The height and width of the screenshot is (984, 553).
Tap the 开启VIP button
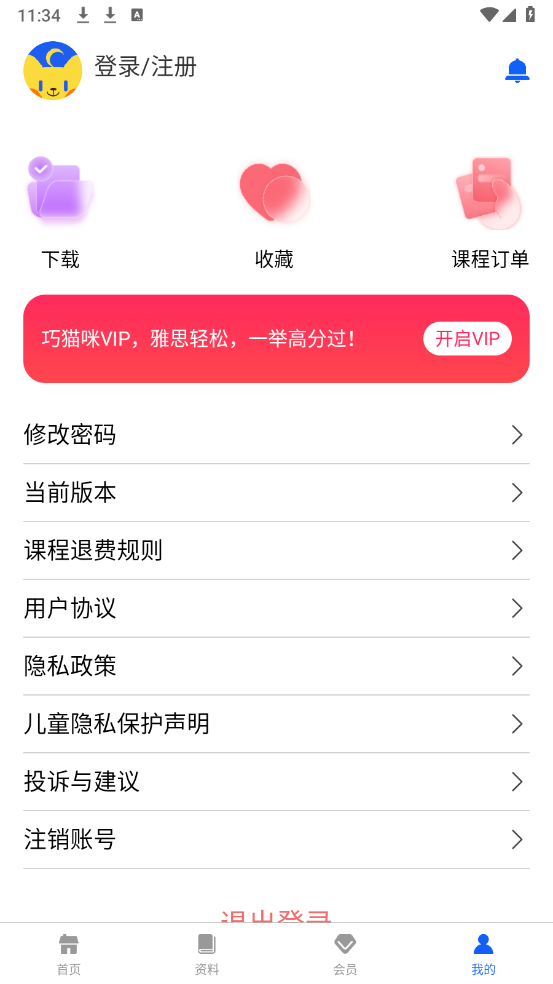click(x=467, y=339)
